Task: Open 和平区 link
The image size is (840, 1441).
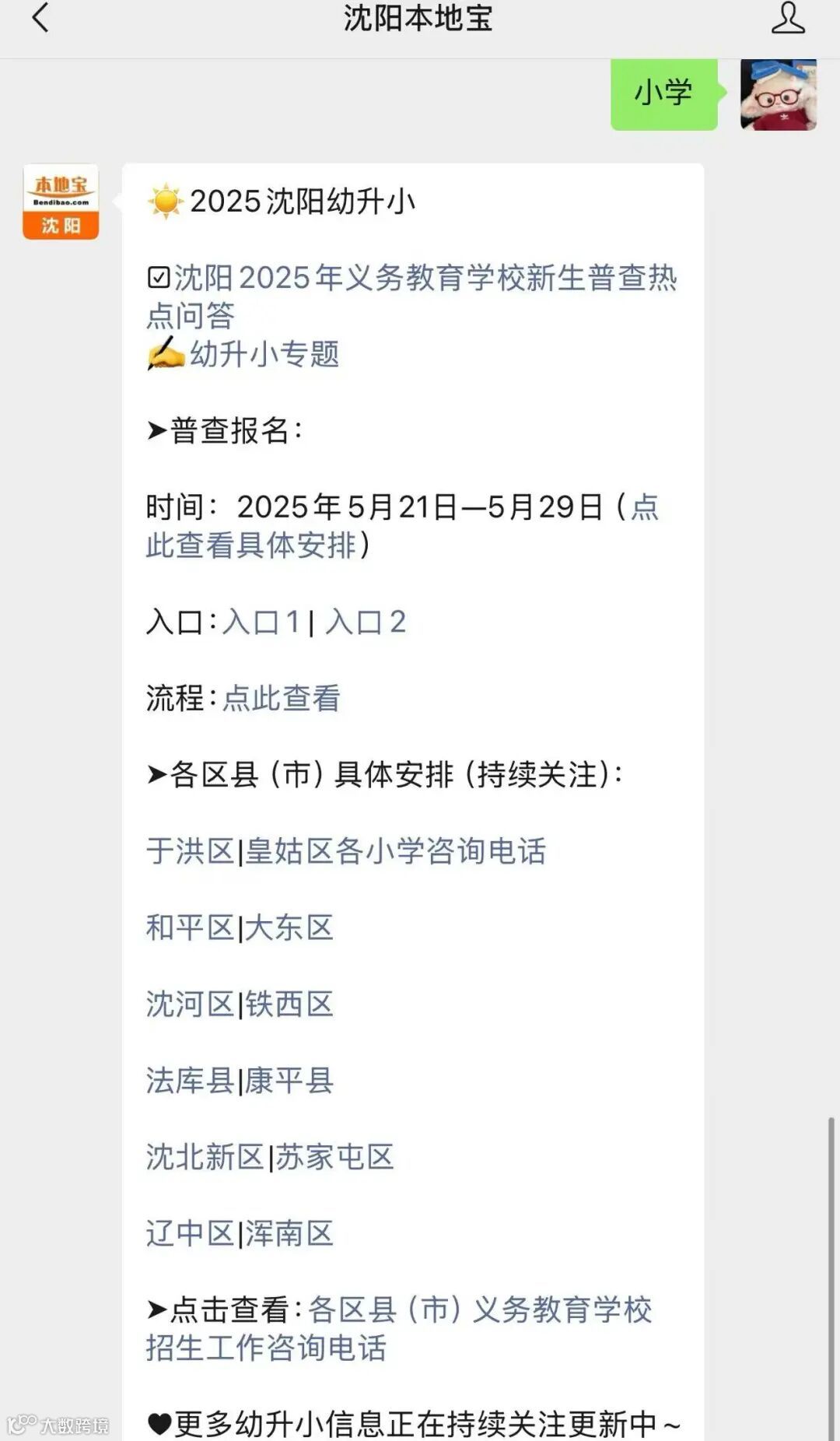Action: click(189, 927)
